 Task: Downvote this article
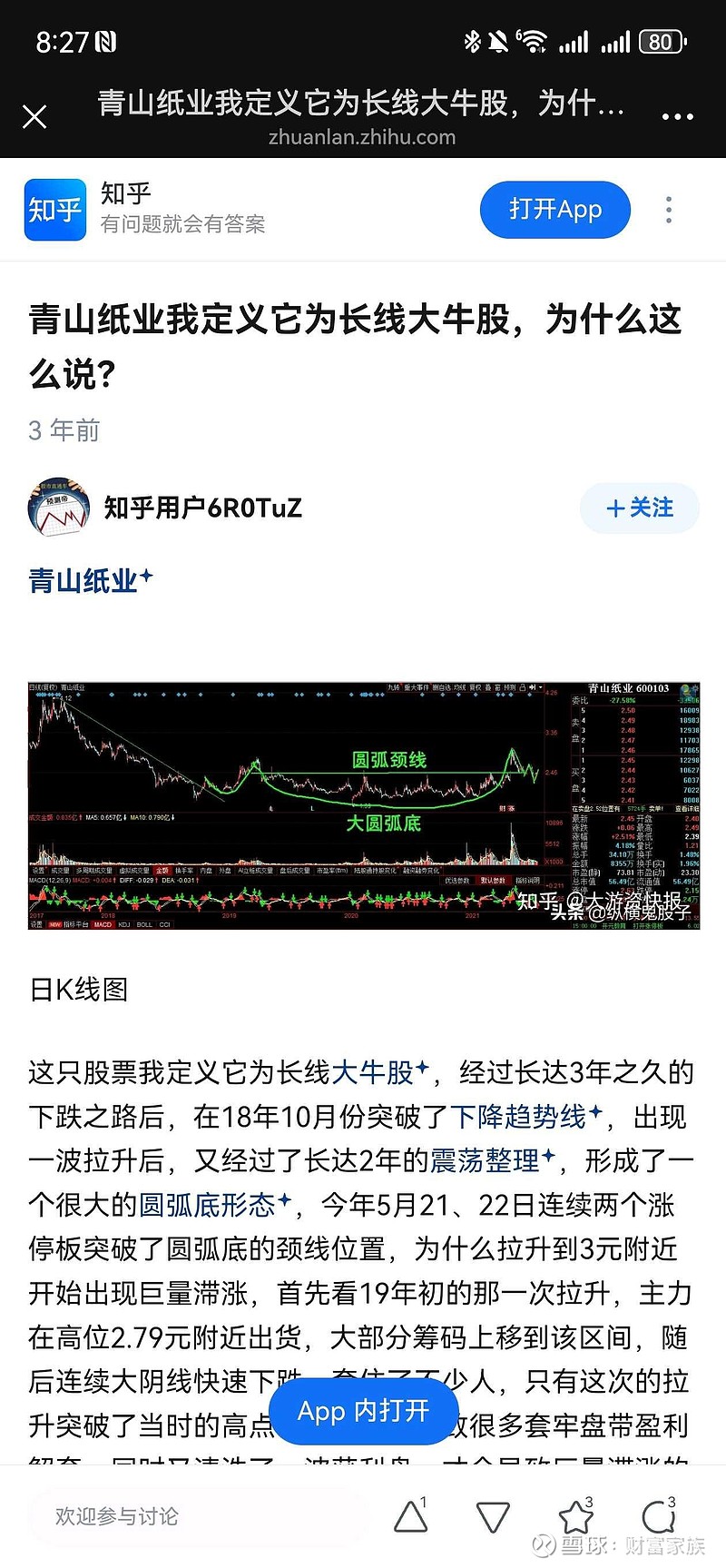(x=493, y=1516)
